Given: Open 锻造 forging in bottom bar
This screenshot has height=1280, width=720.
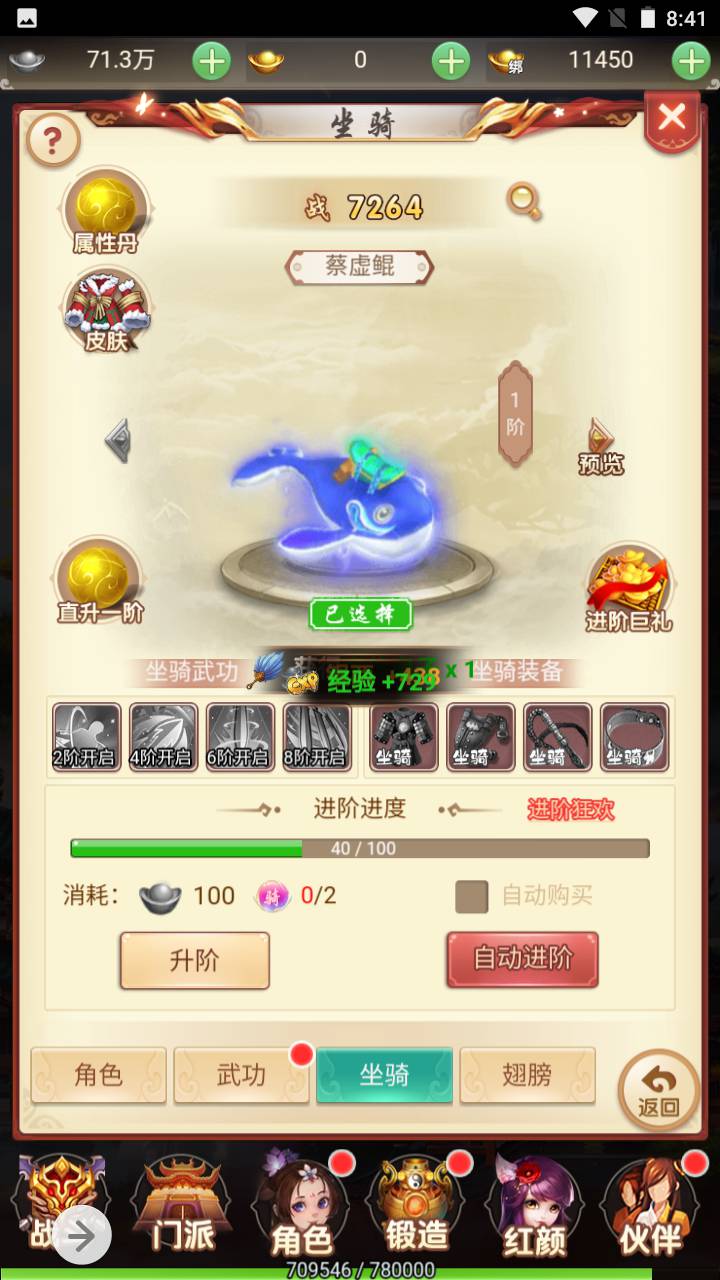Looking at the screenshot, I should (417, 1207).
